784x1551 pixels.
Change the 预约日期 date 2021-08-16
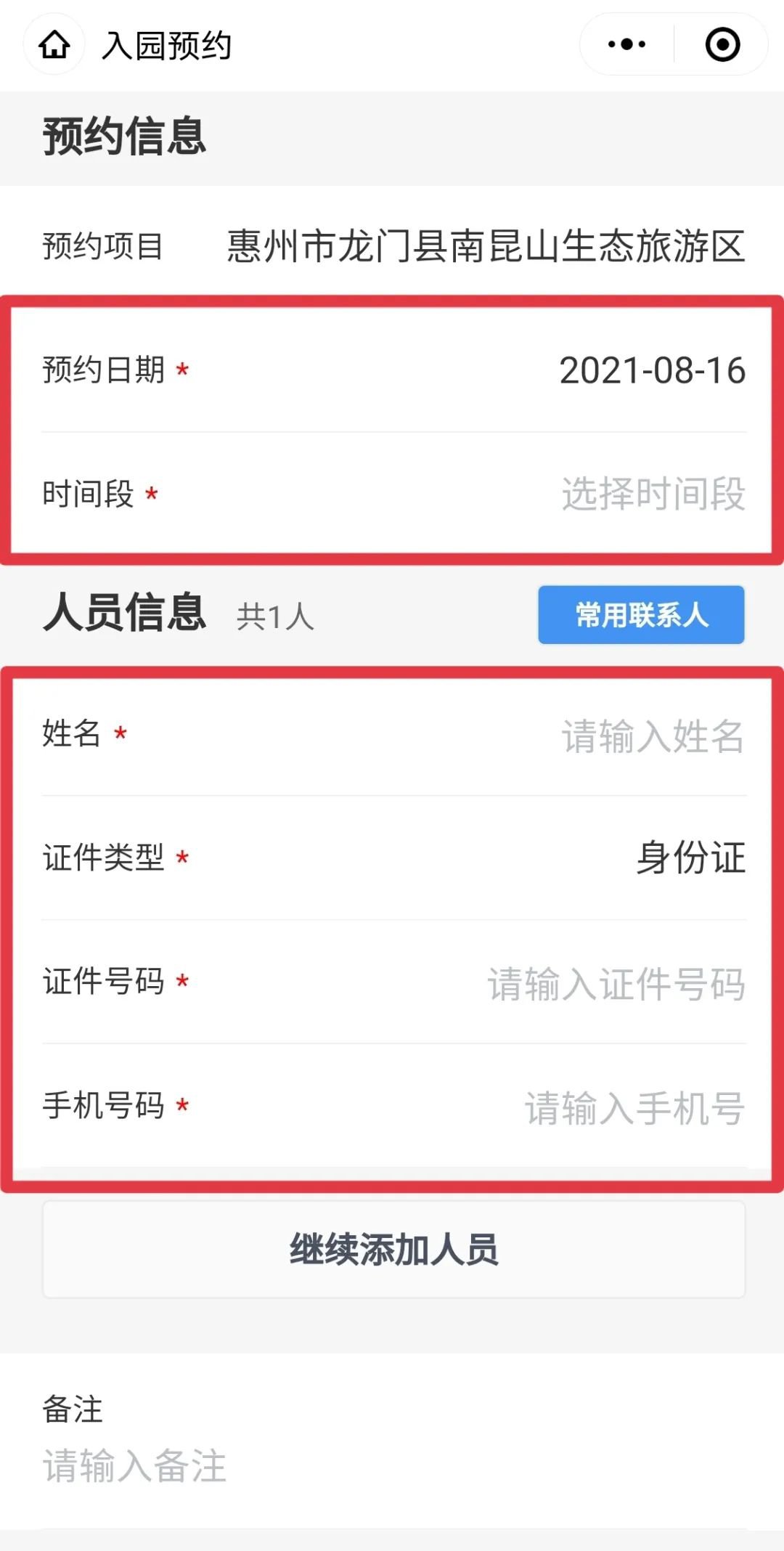(x=652, y=370)
